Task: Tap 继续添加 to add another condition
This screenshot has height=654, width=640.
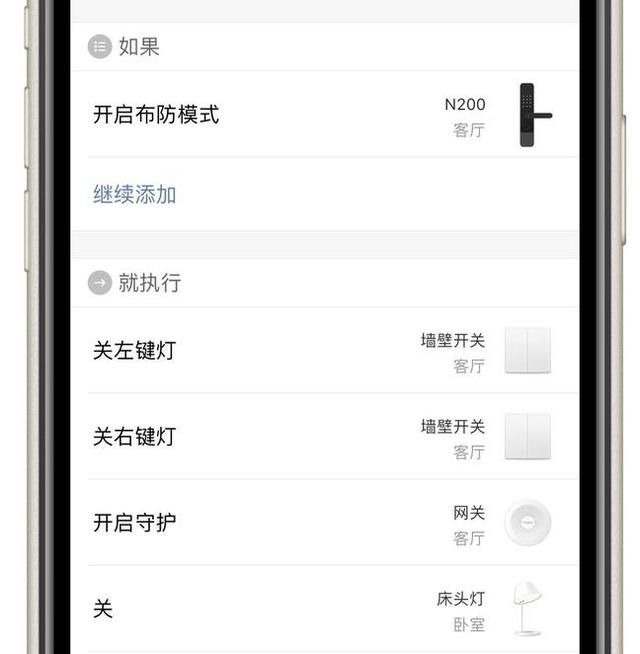Action: (x=135, y=194)
